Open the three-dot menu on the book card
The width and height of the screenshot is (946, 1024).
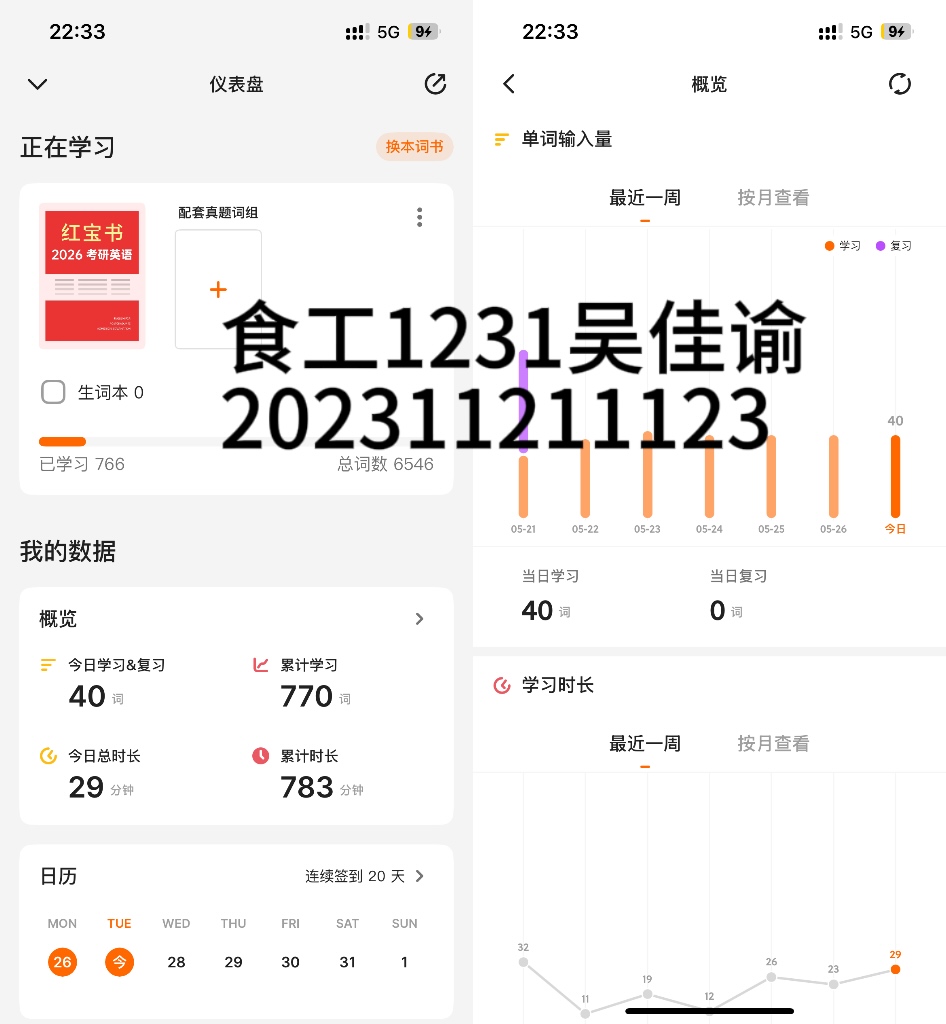pyautogui.click(x=419, y=217)
